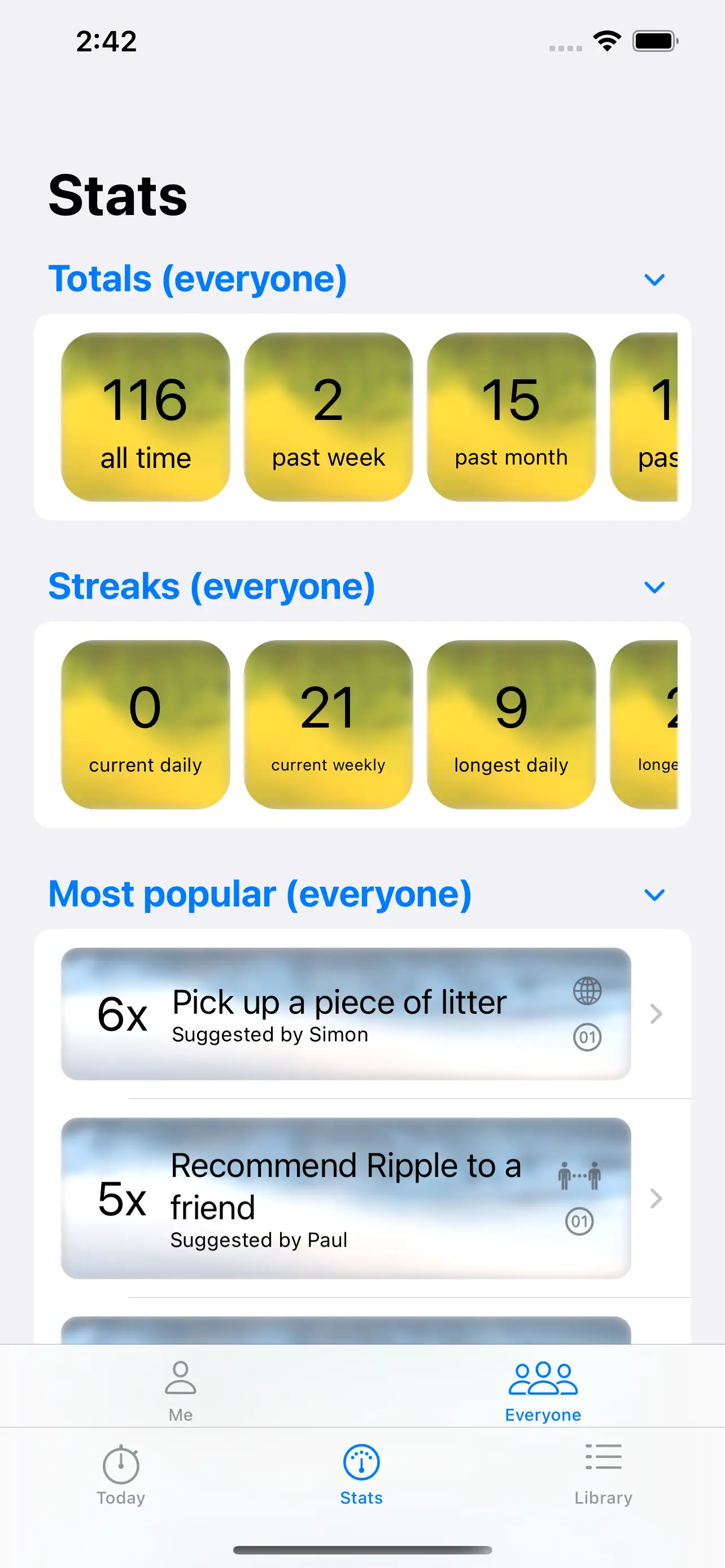Select the Everyone stats view
725x1568 pixels.
click(x=543, y=1391)
